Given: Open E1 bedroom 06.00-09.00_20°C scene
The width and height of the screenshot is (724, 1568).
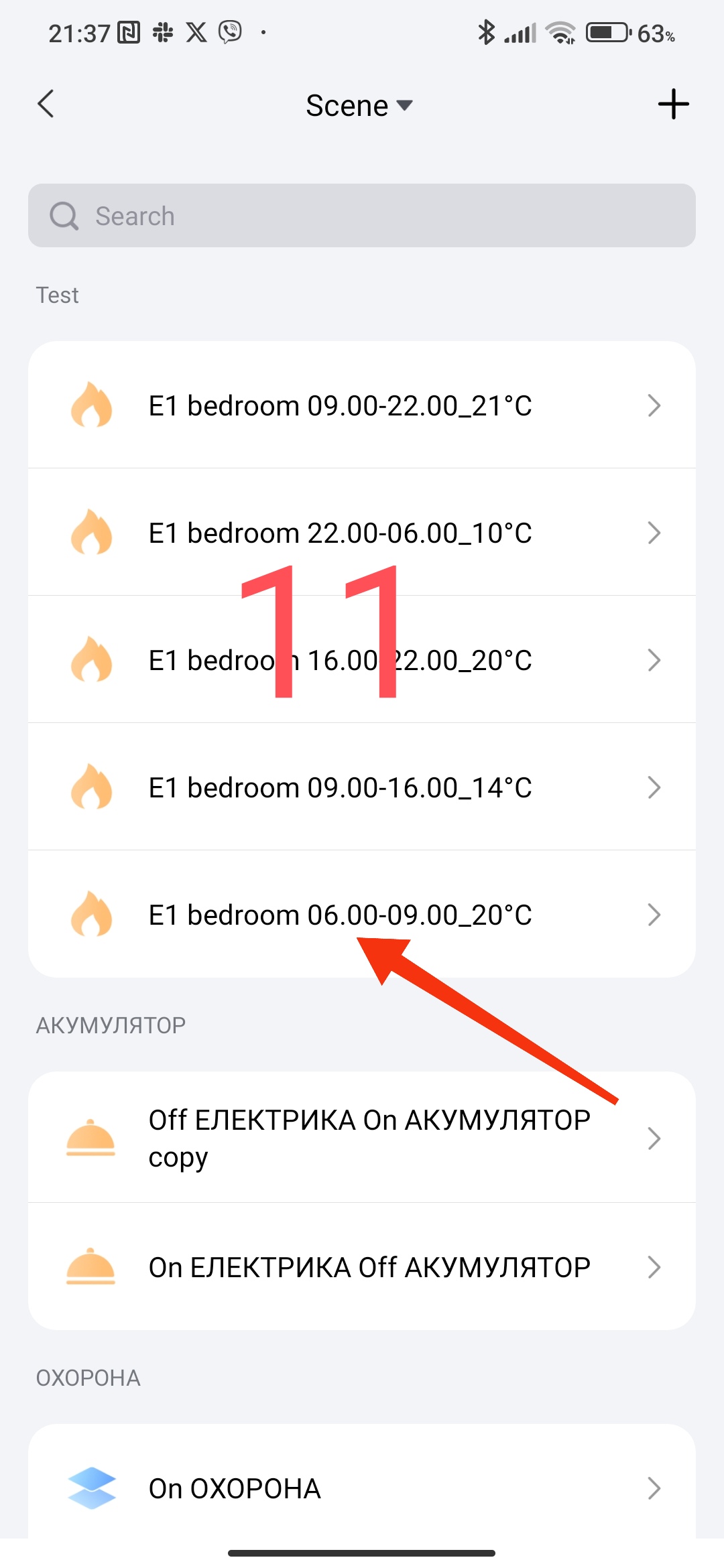Looking at the screenshot, I should (x=362, y=915).
